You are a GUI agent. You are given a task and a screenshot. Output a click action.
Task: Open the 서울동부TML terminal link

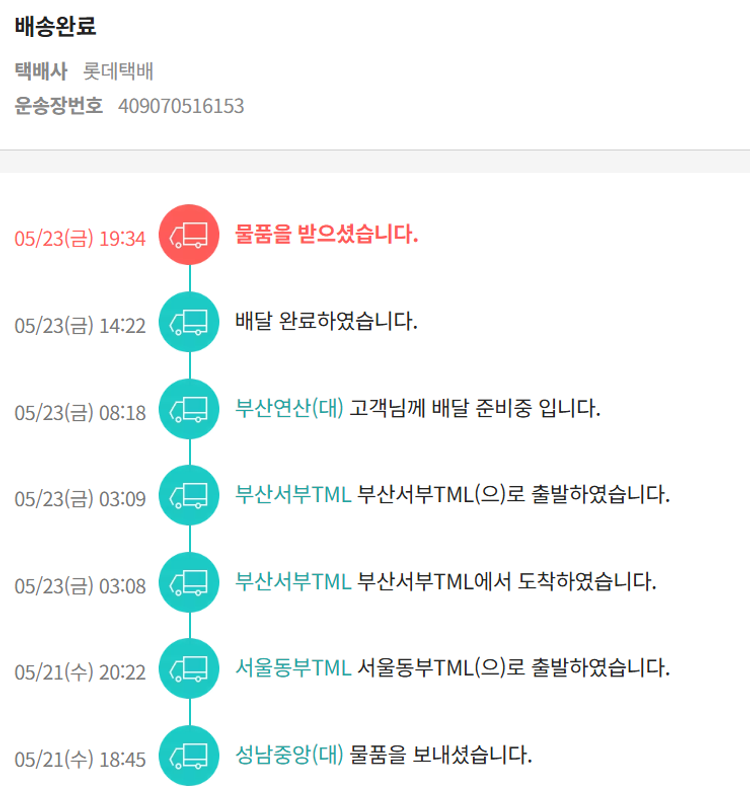(293, 667)
